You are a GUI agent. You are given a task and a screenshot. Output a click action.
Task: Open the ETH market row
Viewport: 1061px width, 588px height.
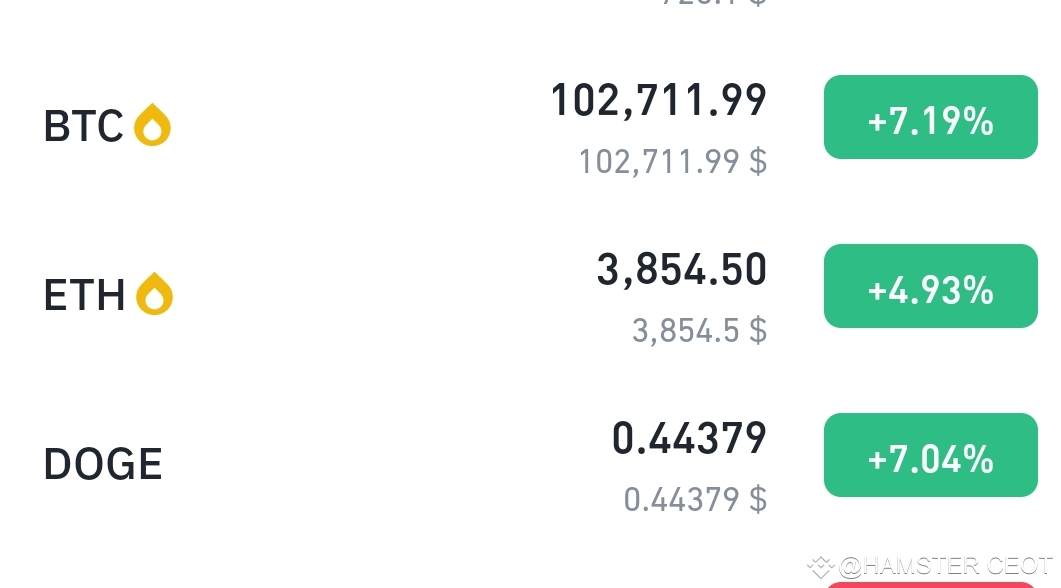click(x=85, y=296)
